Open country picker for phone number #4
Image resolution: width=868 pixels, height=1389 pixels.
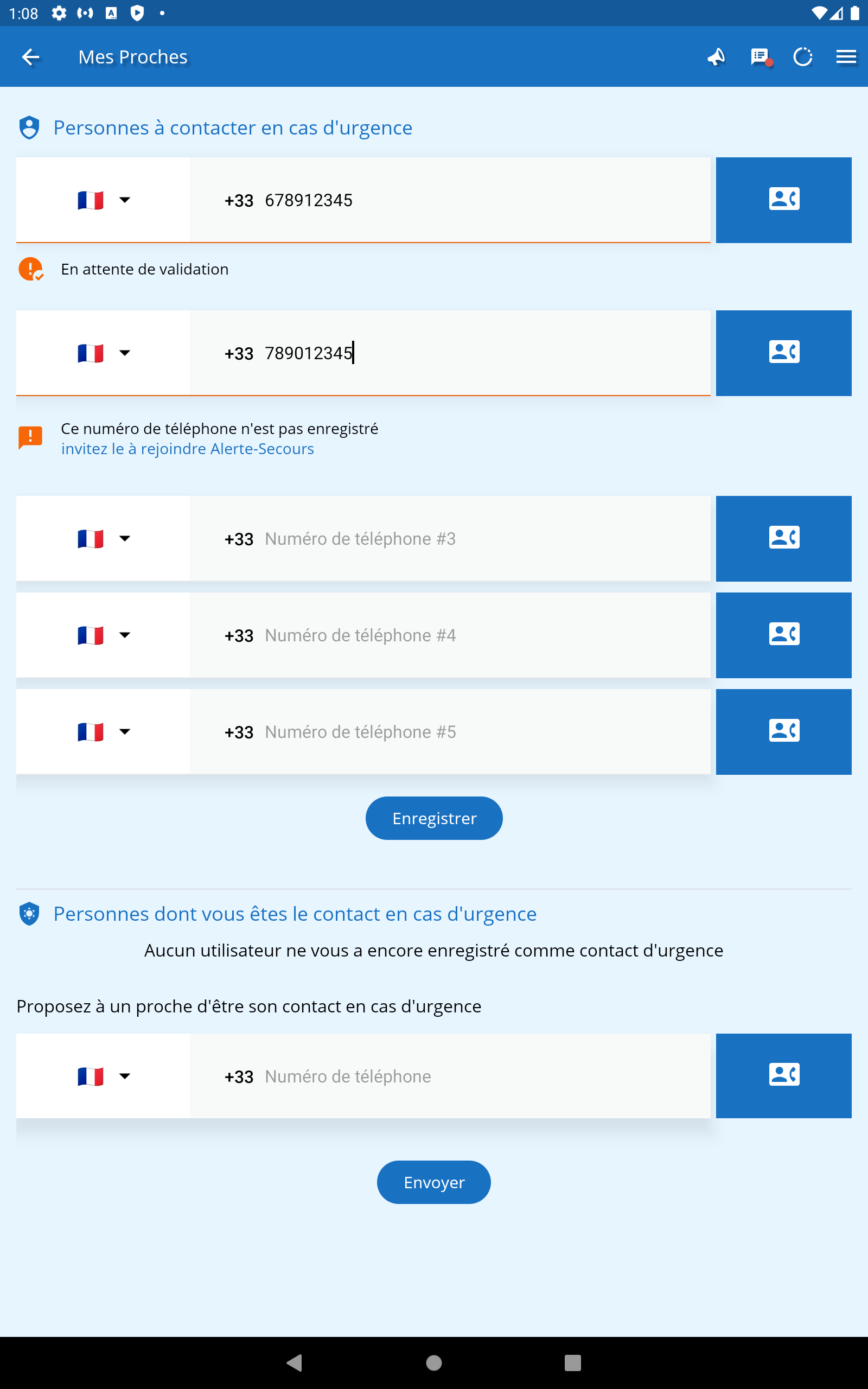103,635
